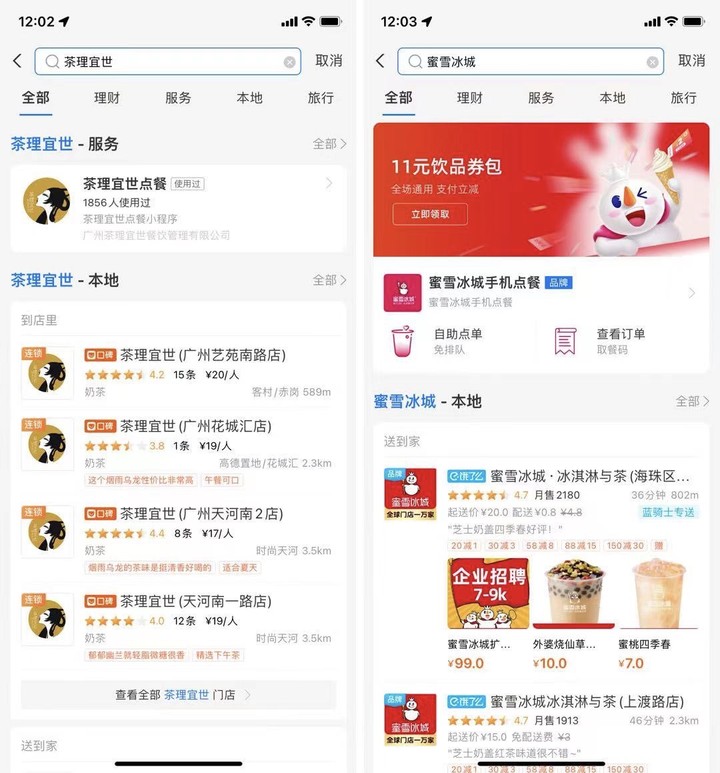This screenshot has height=773, width=720.
Task: Open 茶理宜世 (广州花城汇店)
Action: tap(195, 426)
